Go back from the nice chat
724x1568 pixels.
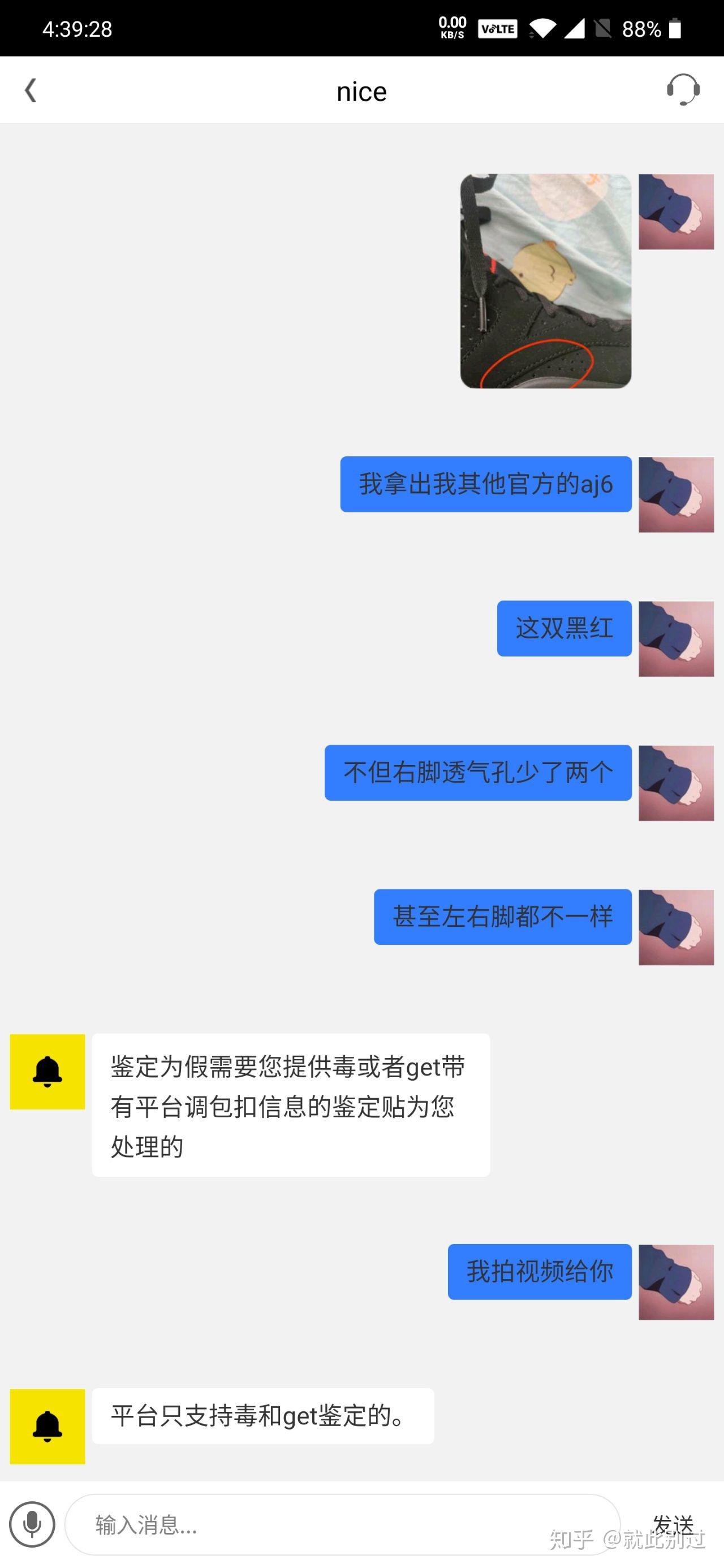click(x=31, y=90)
